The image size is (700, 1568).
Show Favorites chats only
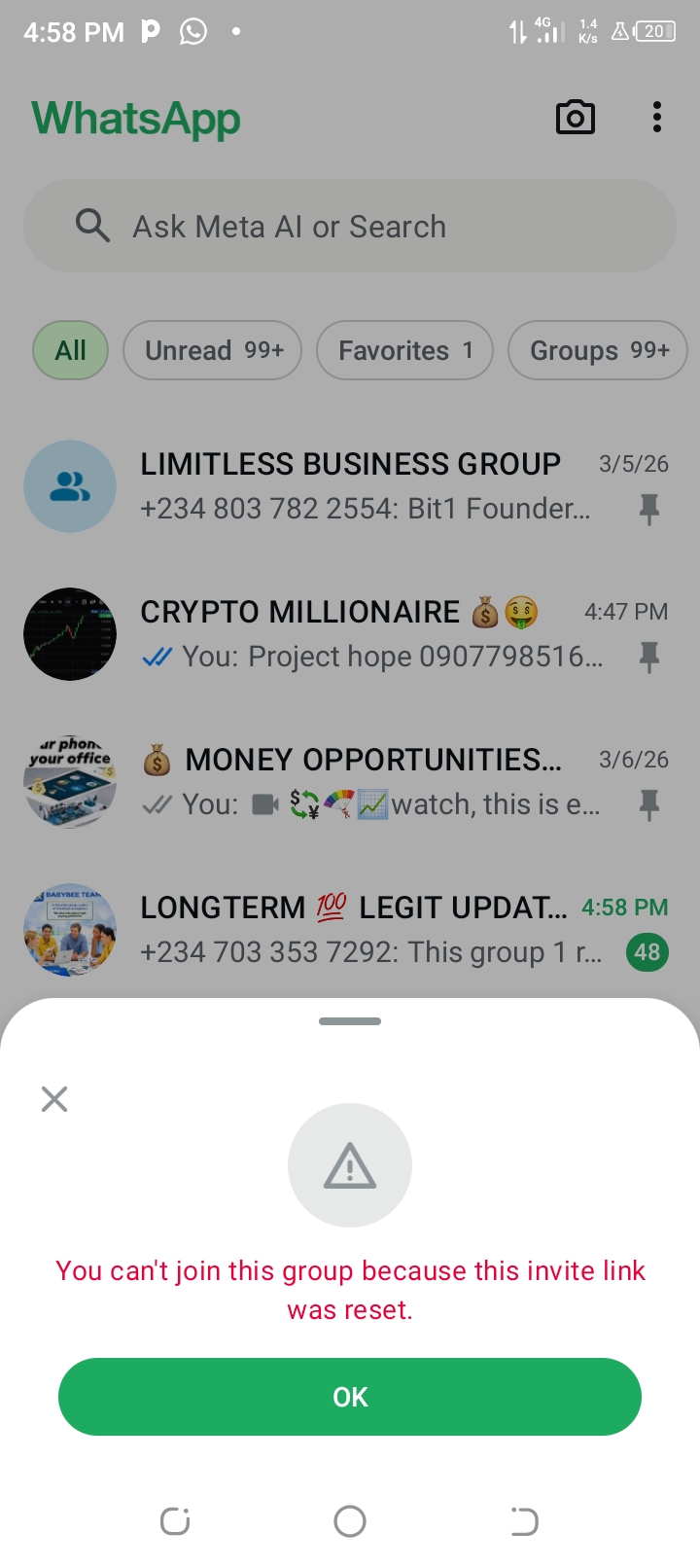pyautogui.click(x=404, y=350)
